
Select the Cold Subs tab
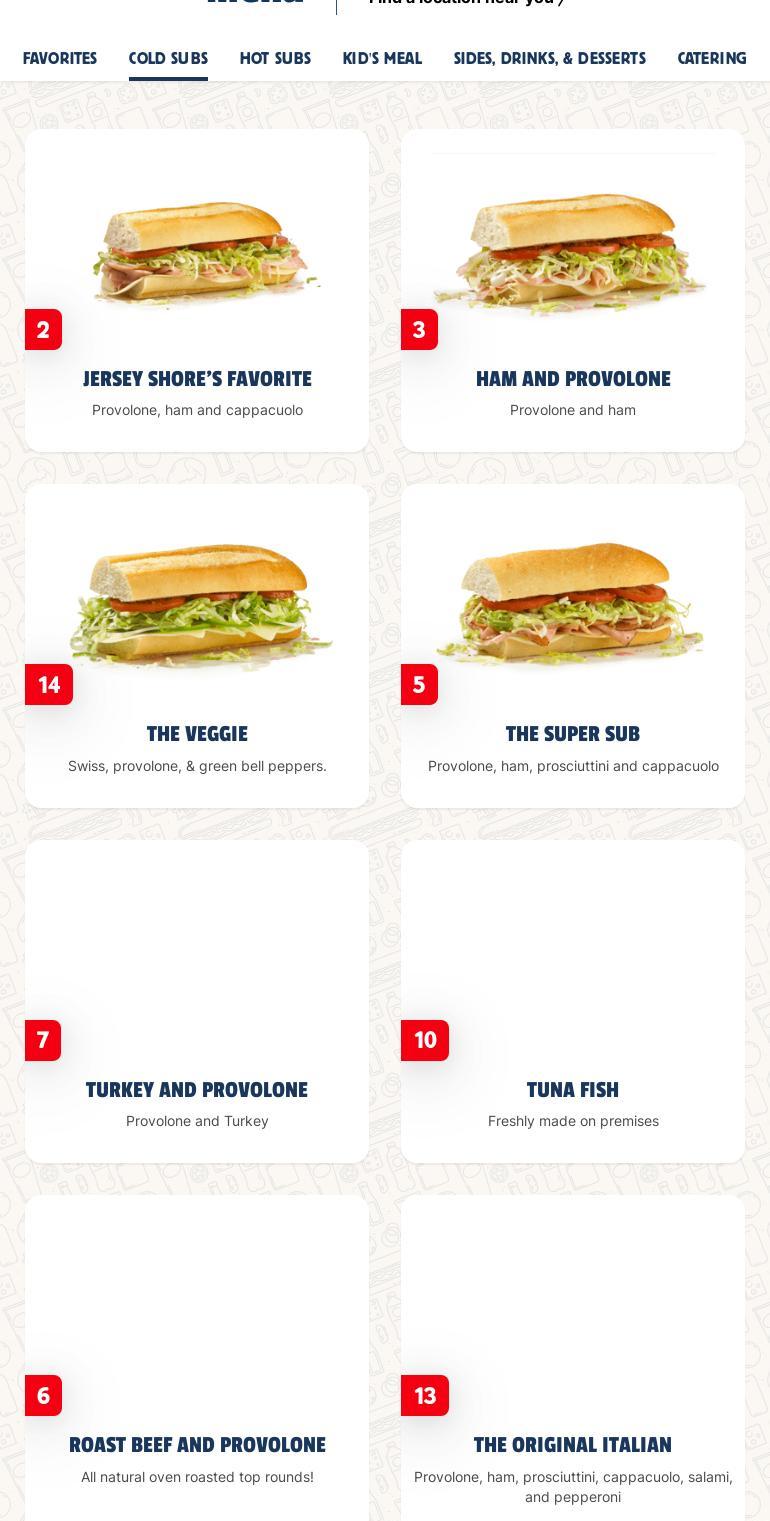(168, 59)
